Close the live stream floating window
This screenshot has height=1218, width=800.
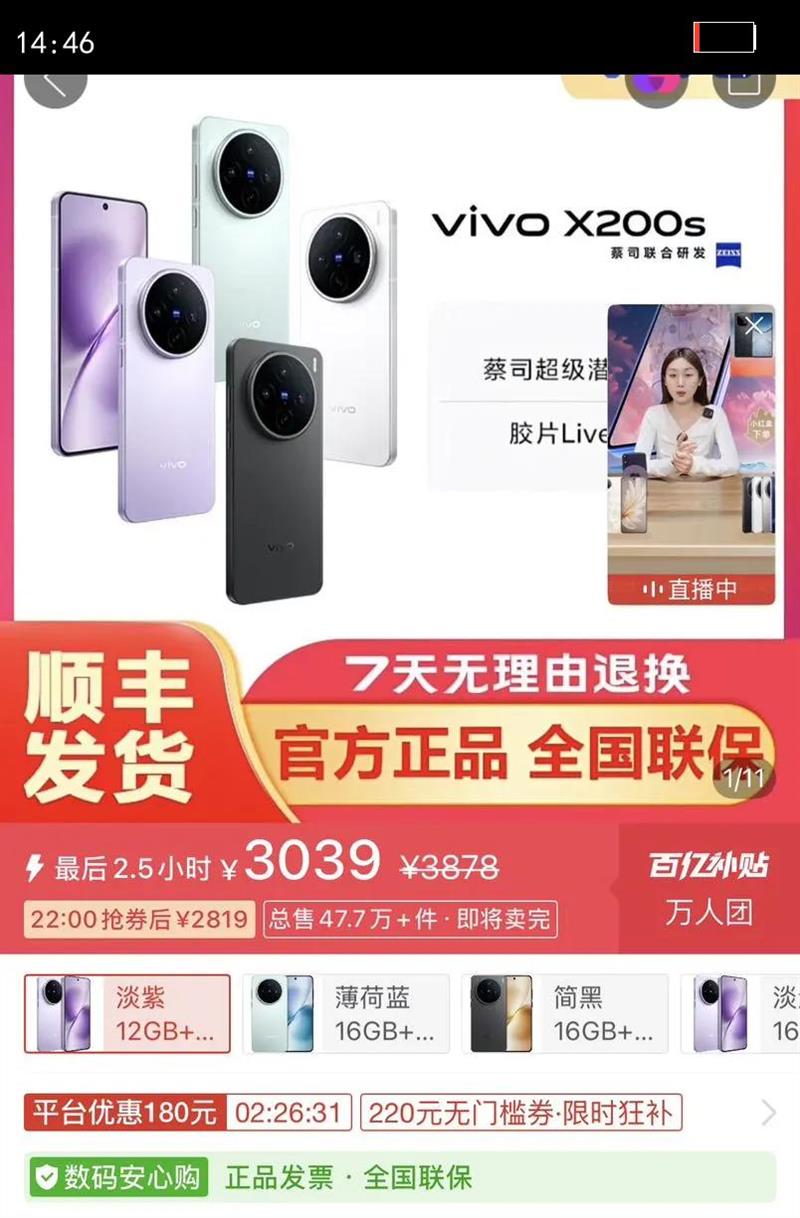point(755,325)
